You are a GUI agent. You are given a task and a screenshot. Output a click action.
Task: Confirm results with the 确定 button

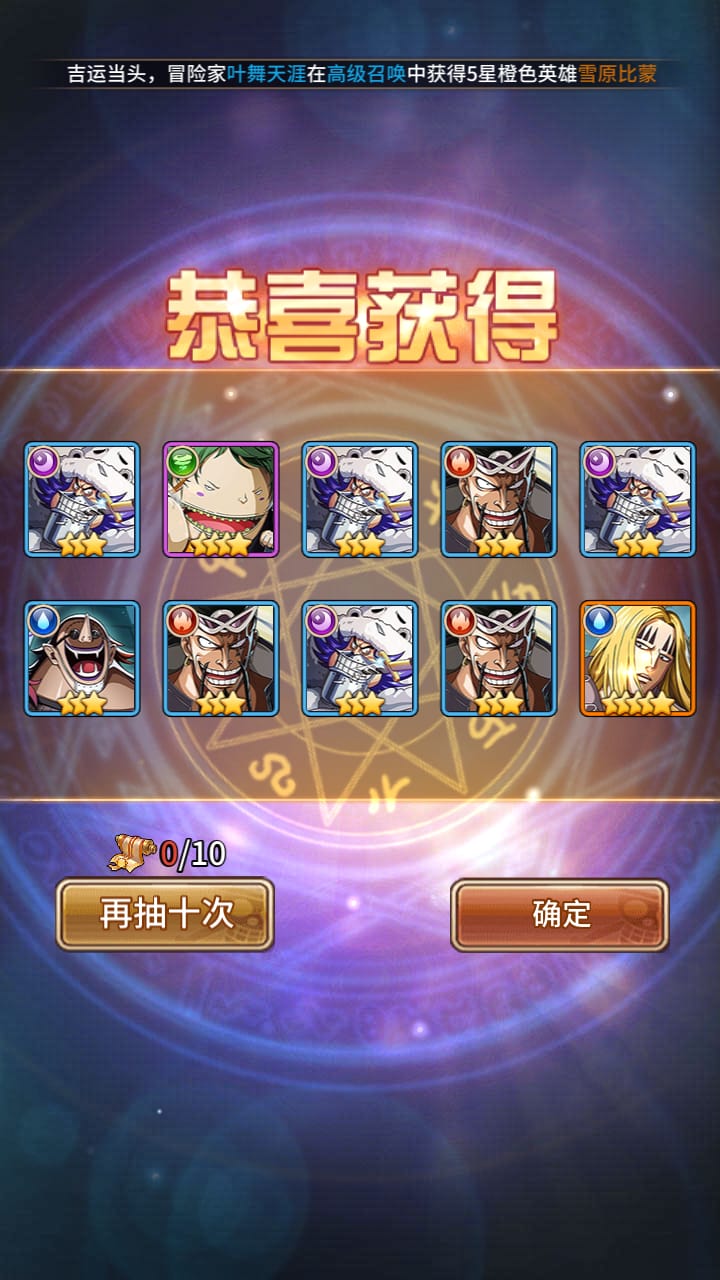pos(560,914)
